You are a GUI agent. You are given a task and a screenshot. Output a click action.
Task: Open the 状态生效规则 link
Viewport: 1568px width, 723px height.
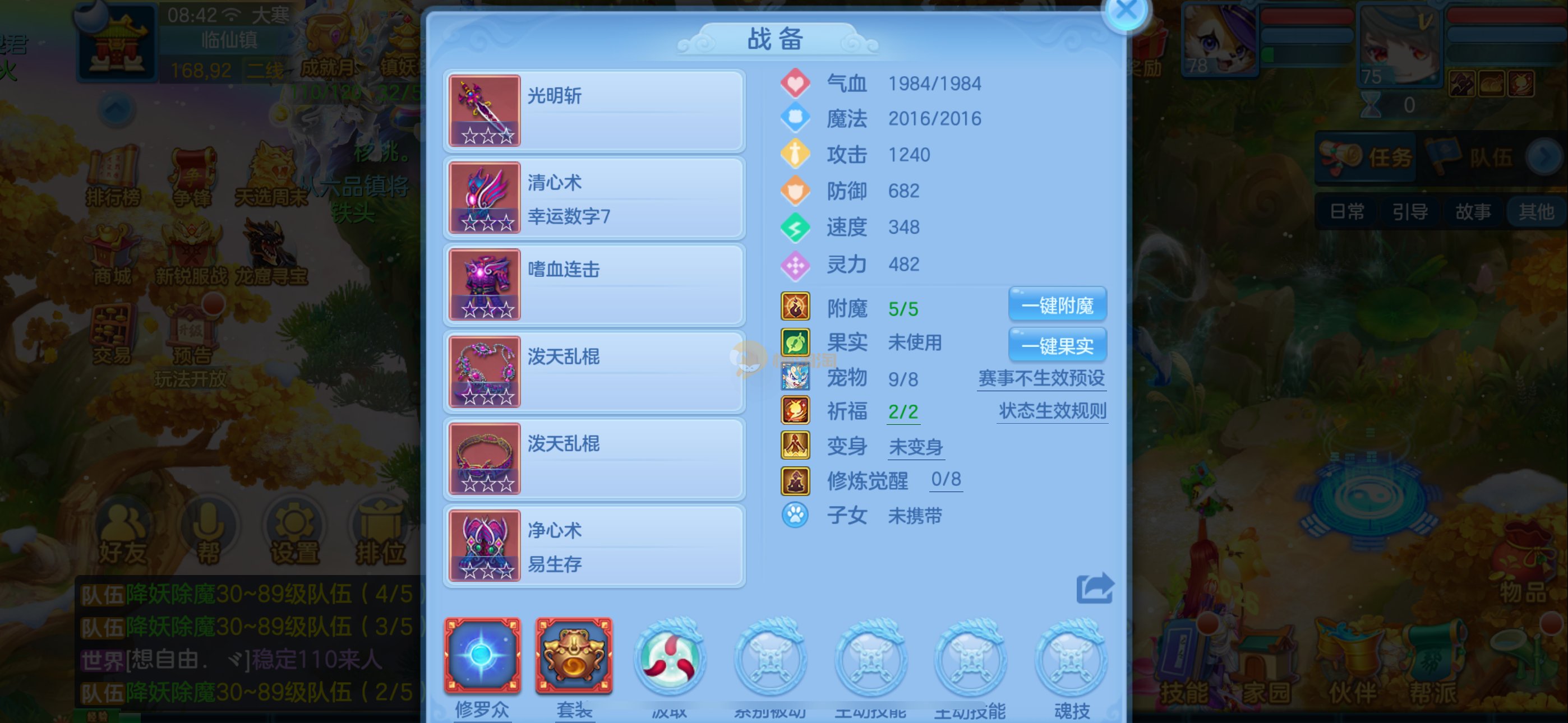pyautogui.click(x=1052, y=411)
